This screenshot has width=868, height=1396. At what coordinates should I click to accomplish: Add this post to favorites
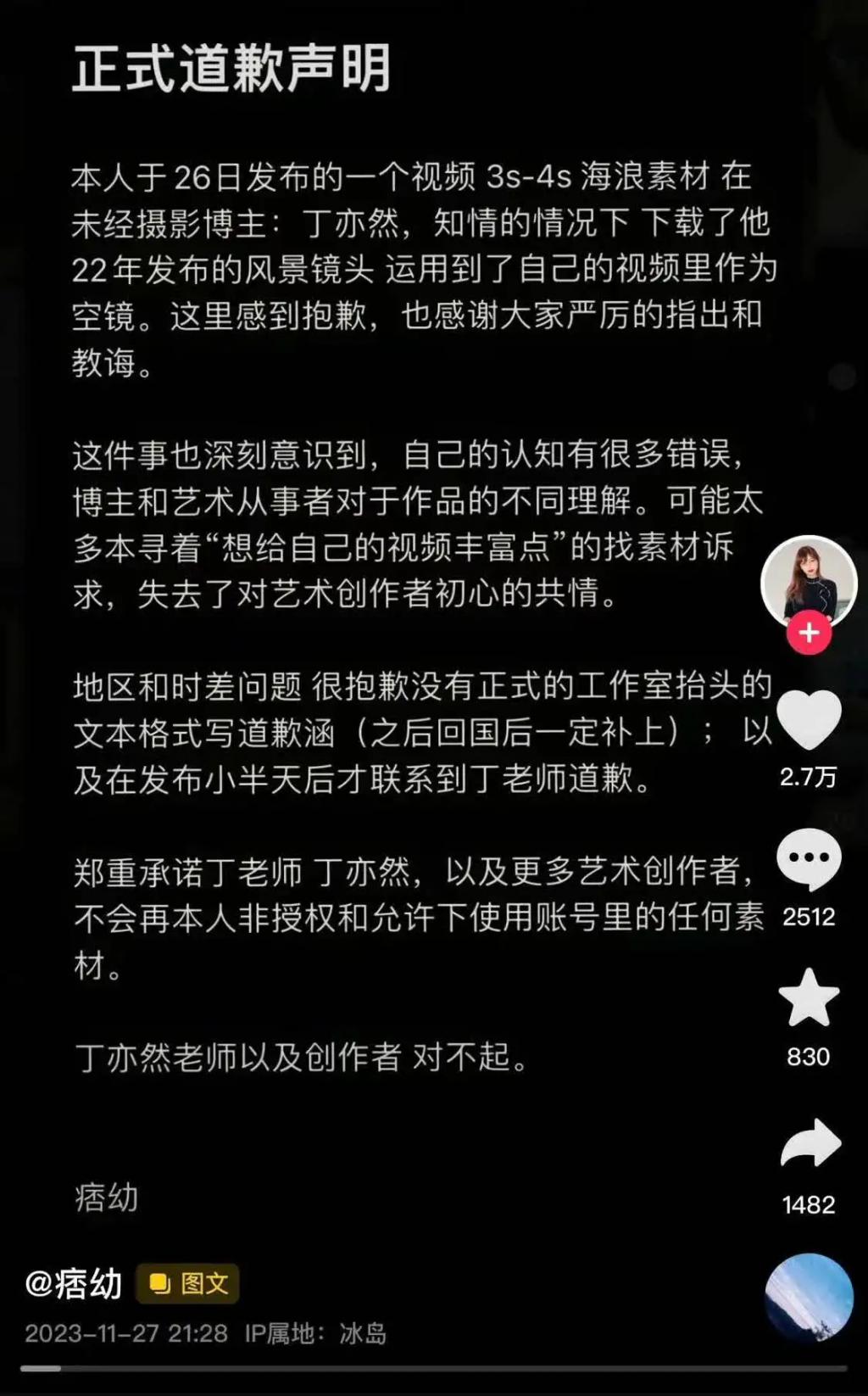[809, 998]
